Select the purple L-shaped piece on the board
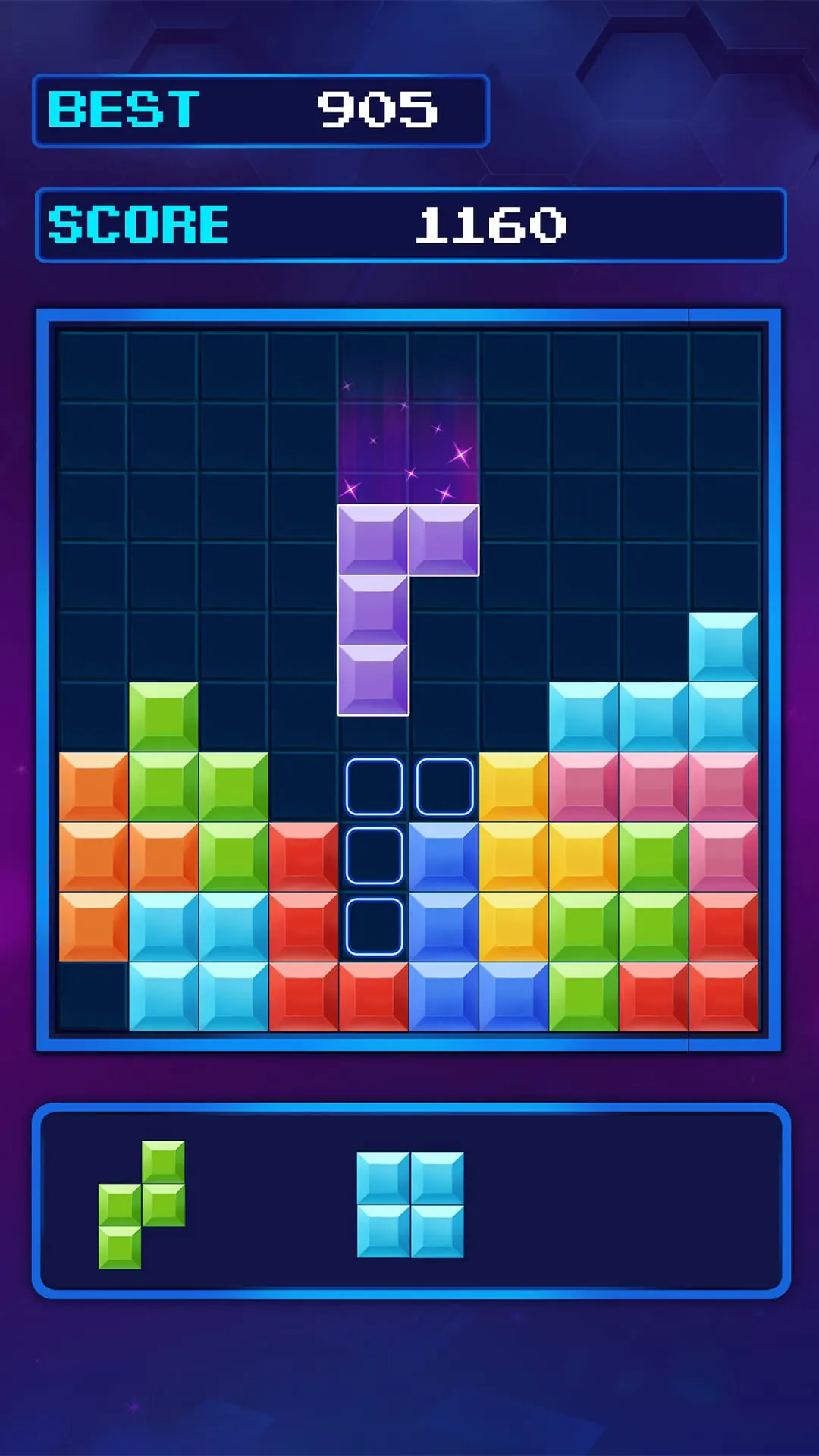 click(x=374, y=610)
